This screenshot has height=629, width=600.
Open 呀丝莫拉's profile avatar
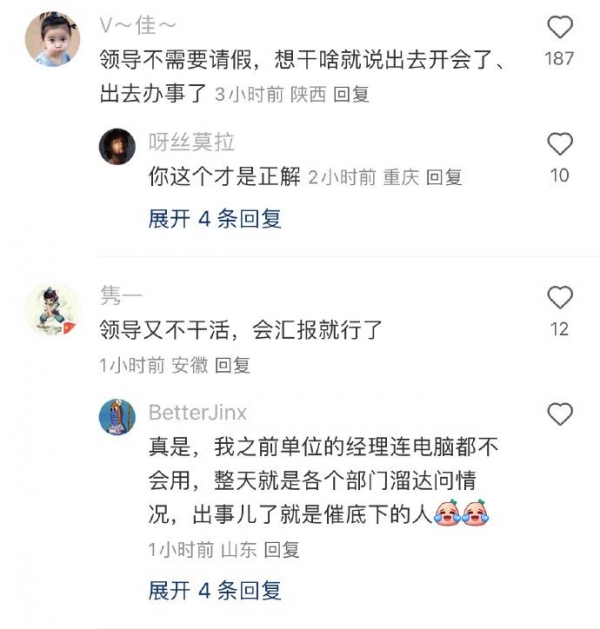click(x=117, y=146)
